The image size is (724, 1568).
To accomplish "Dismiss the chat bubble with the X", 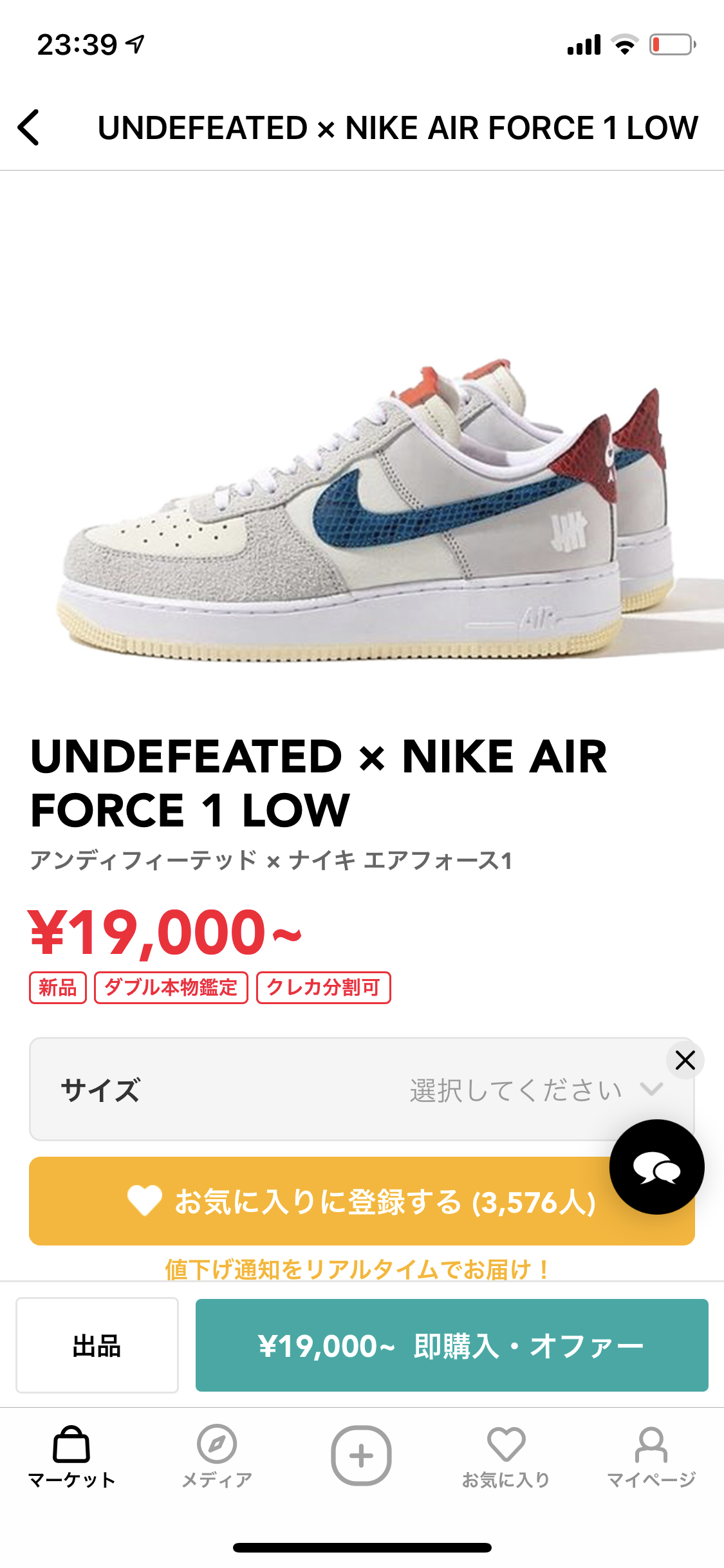I will [x=685, y=1060].
